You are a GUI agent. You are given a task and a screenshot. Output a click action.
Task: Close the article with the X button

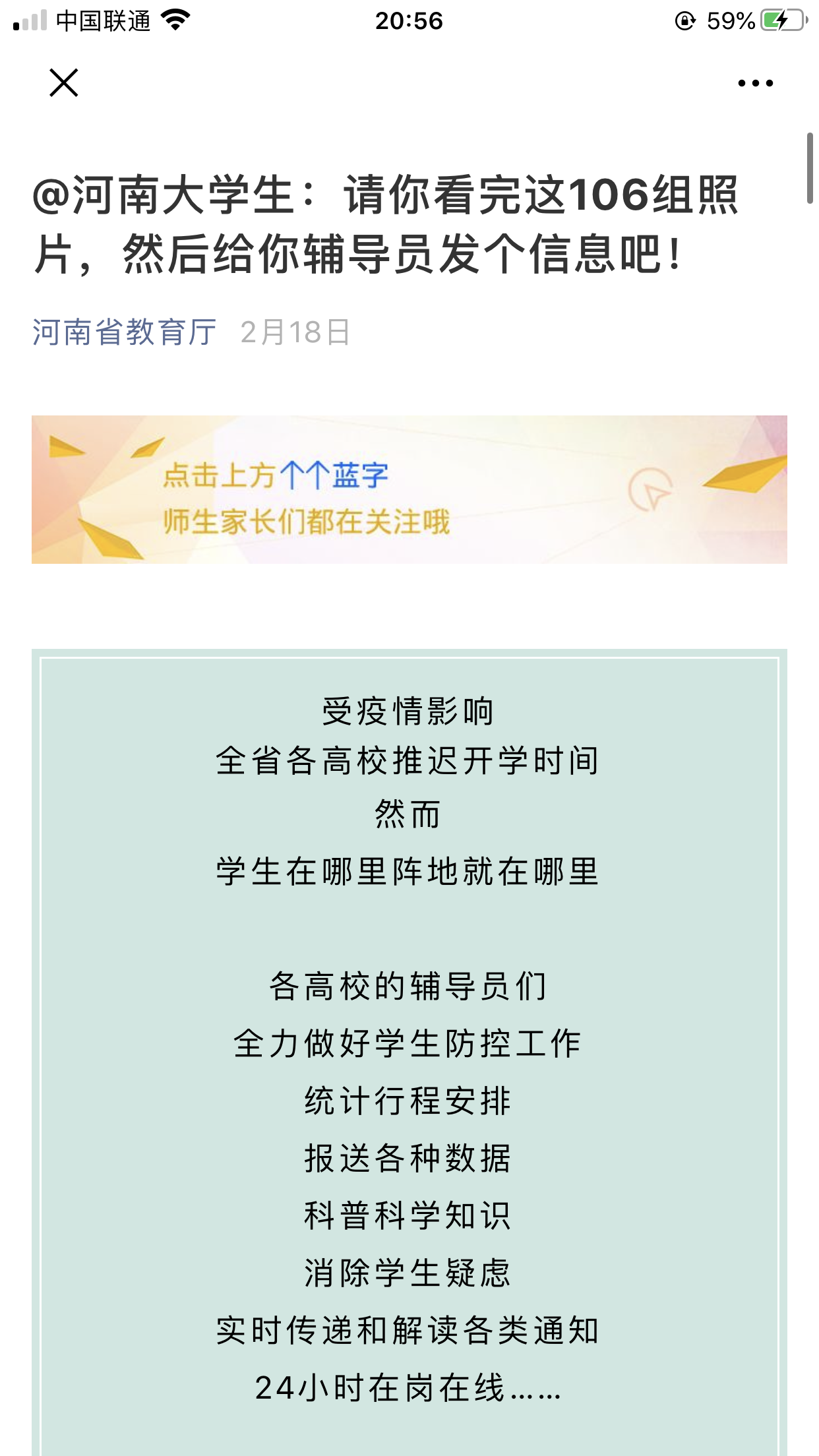click(64, 83)
